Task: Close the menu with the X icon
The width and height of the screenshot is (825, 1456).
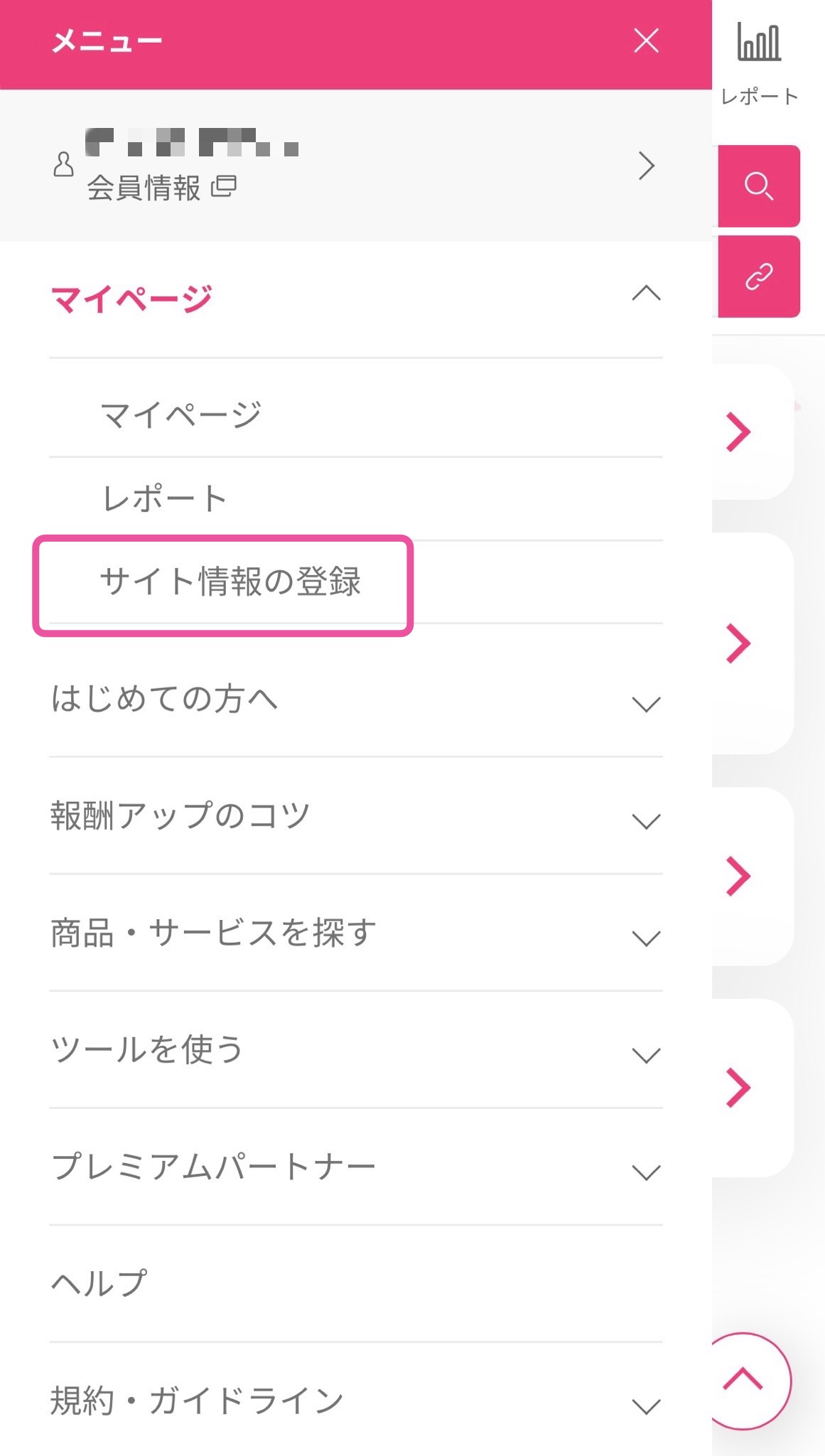Action: [646, 41]
